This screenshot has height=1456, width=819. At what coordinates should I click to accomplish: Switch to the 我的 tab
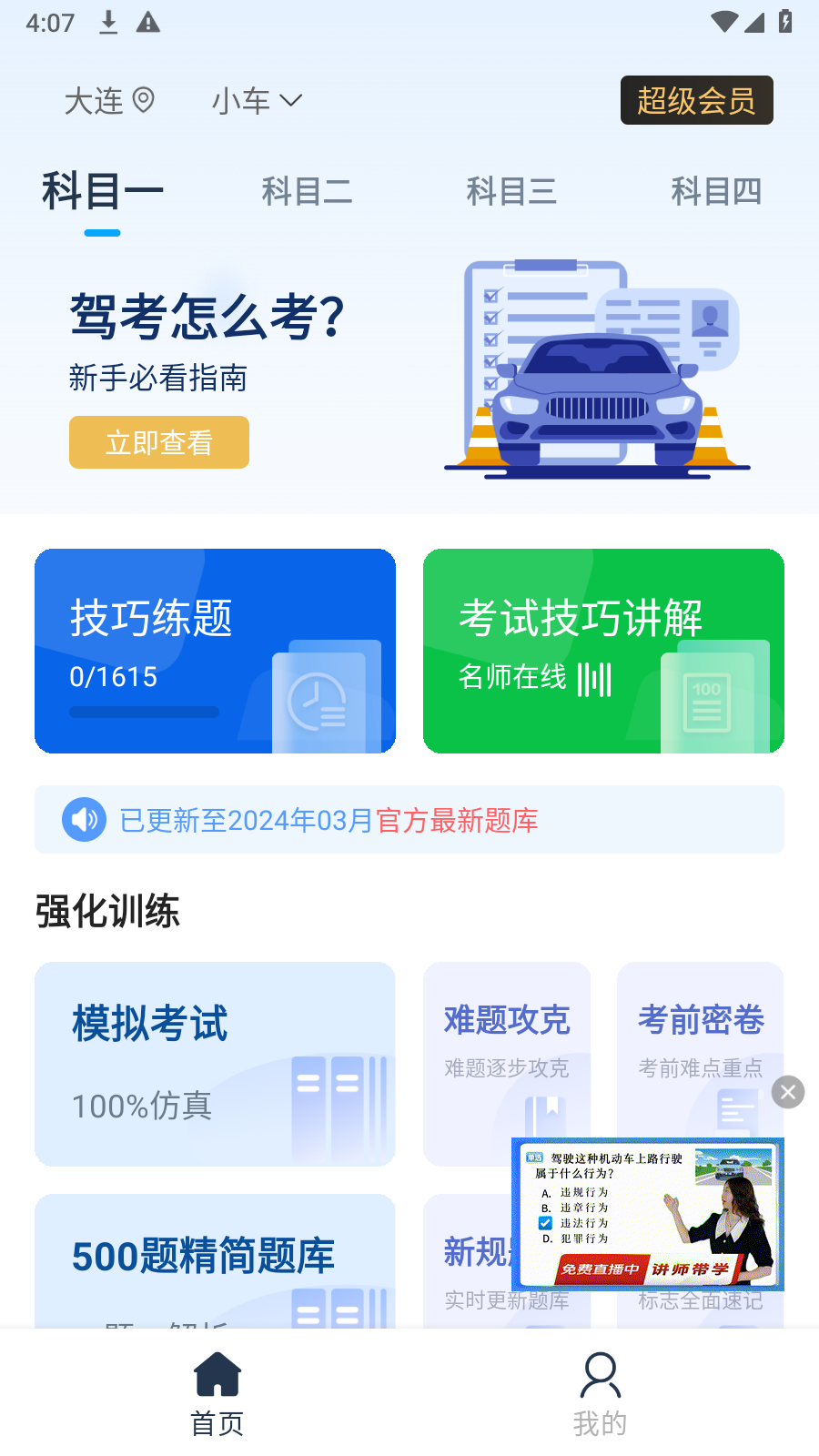click(x=600, y=1392)
